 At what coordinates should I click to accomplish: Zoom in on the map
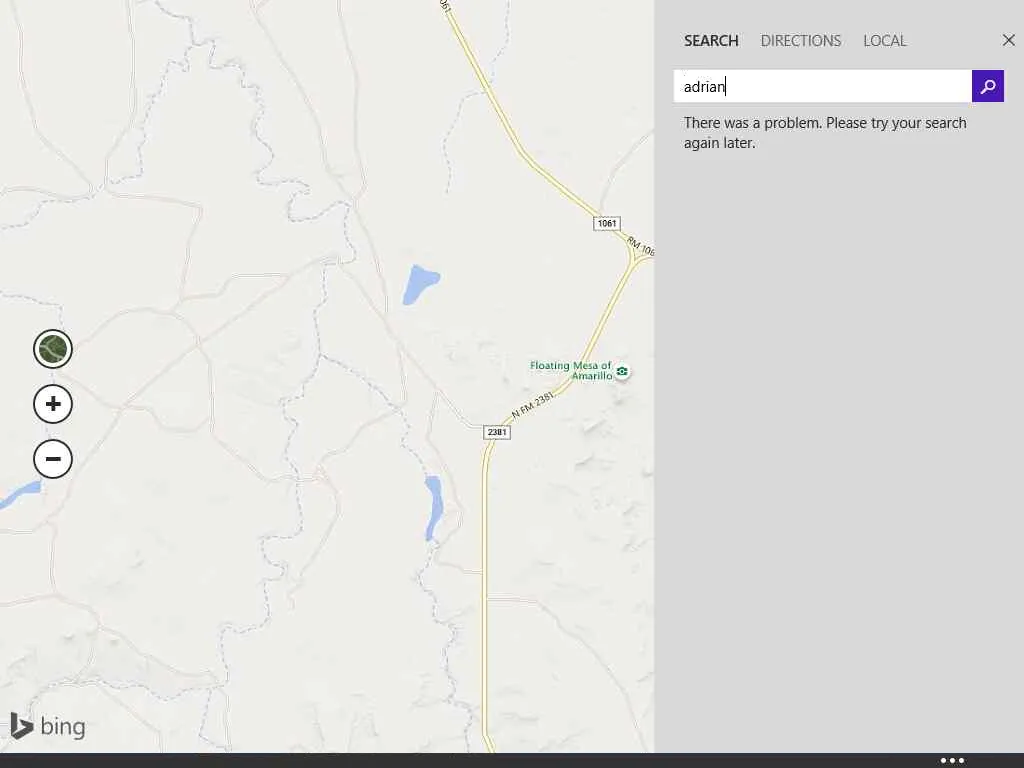(53, 404)
